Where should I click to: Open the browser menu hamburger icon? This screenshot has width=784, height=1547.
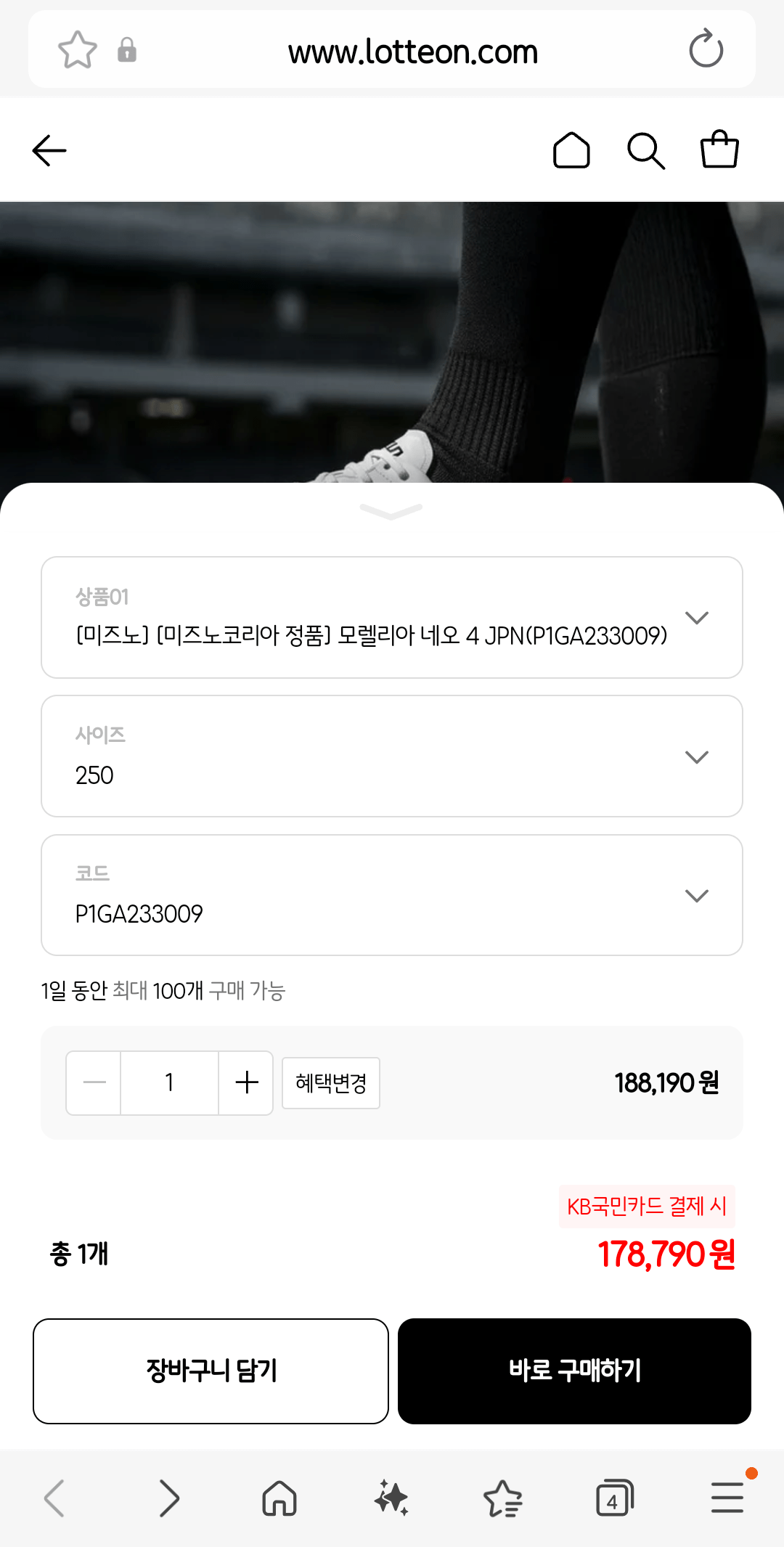click(x=727, y=1497)
